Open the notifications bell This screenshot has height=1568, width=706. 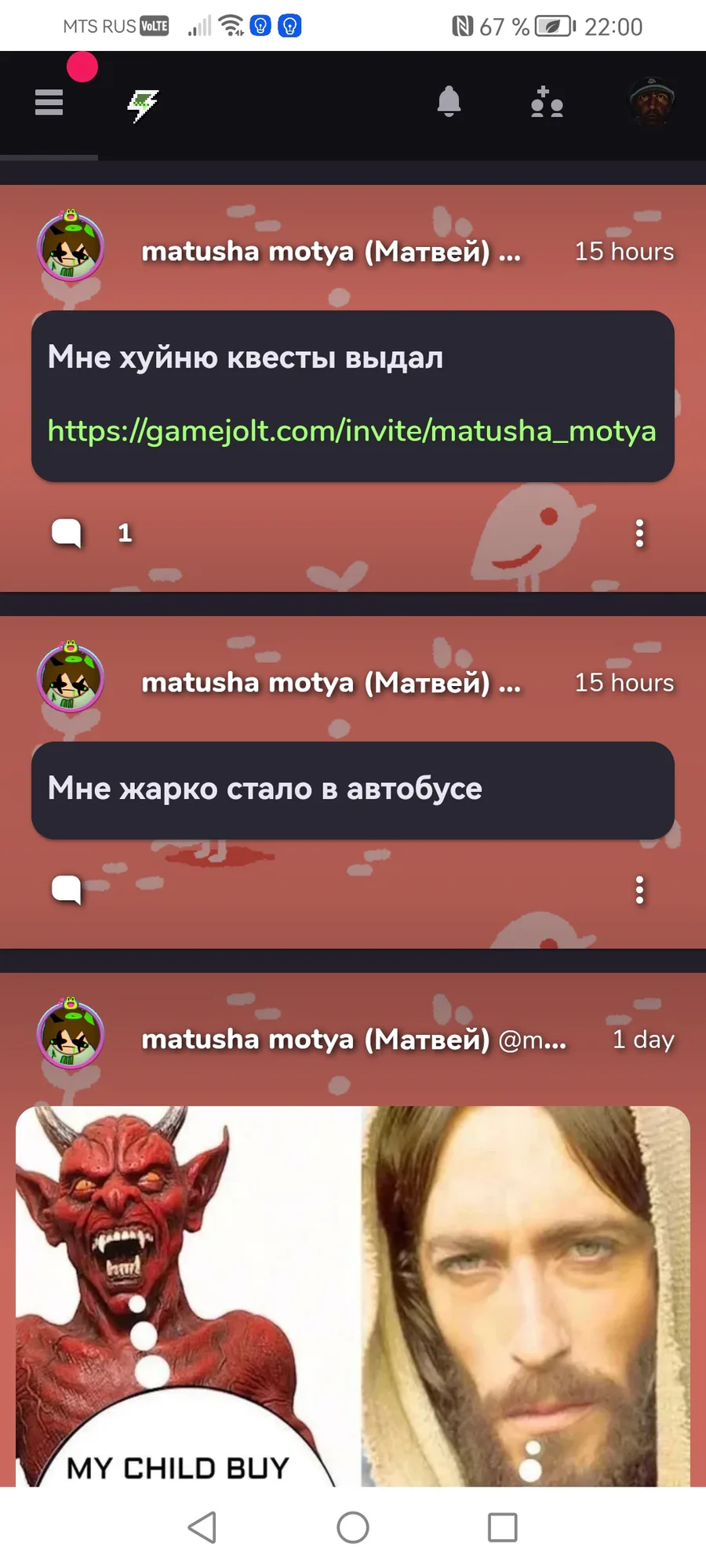coord(449,102)
